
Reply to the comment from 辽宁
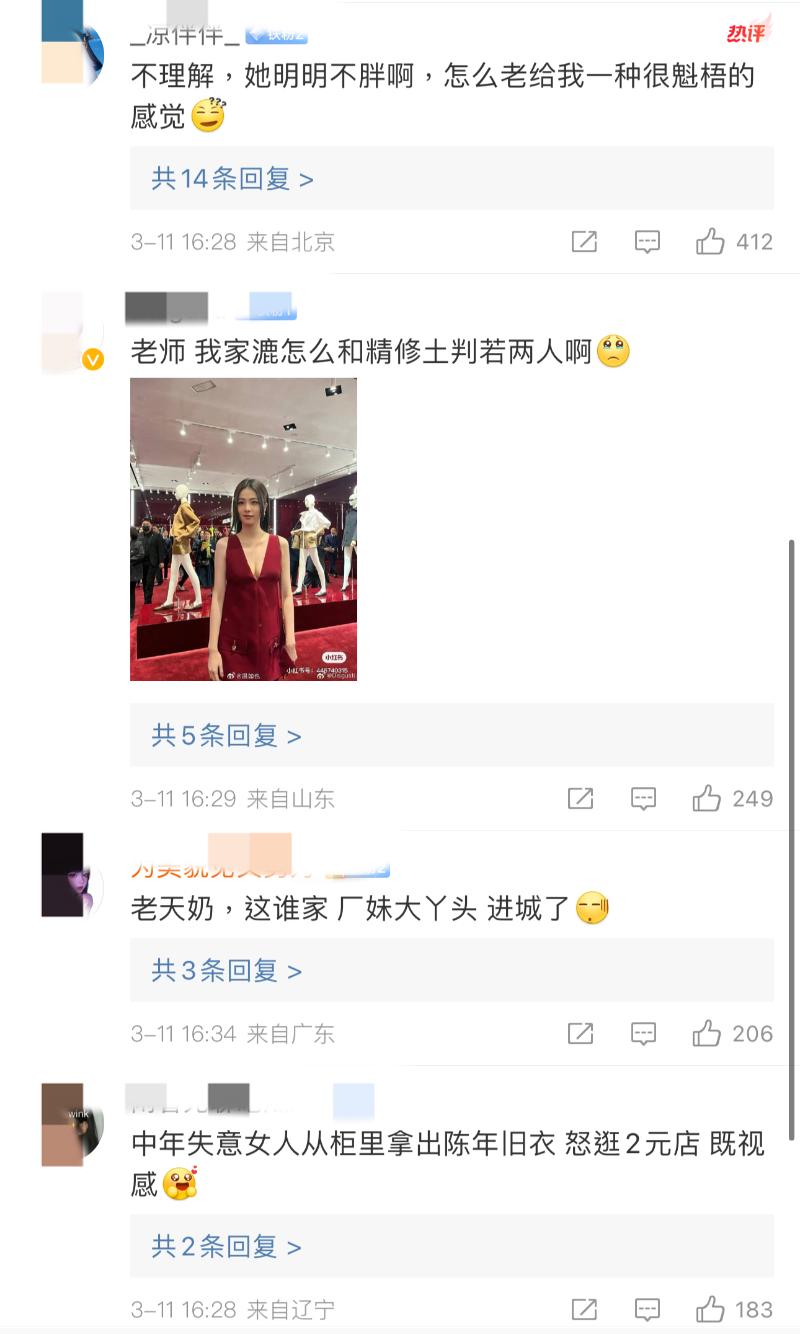[647, 1309]
